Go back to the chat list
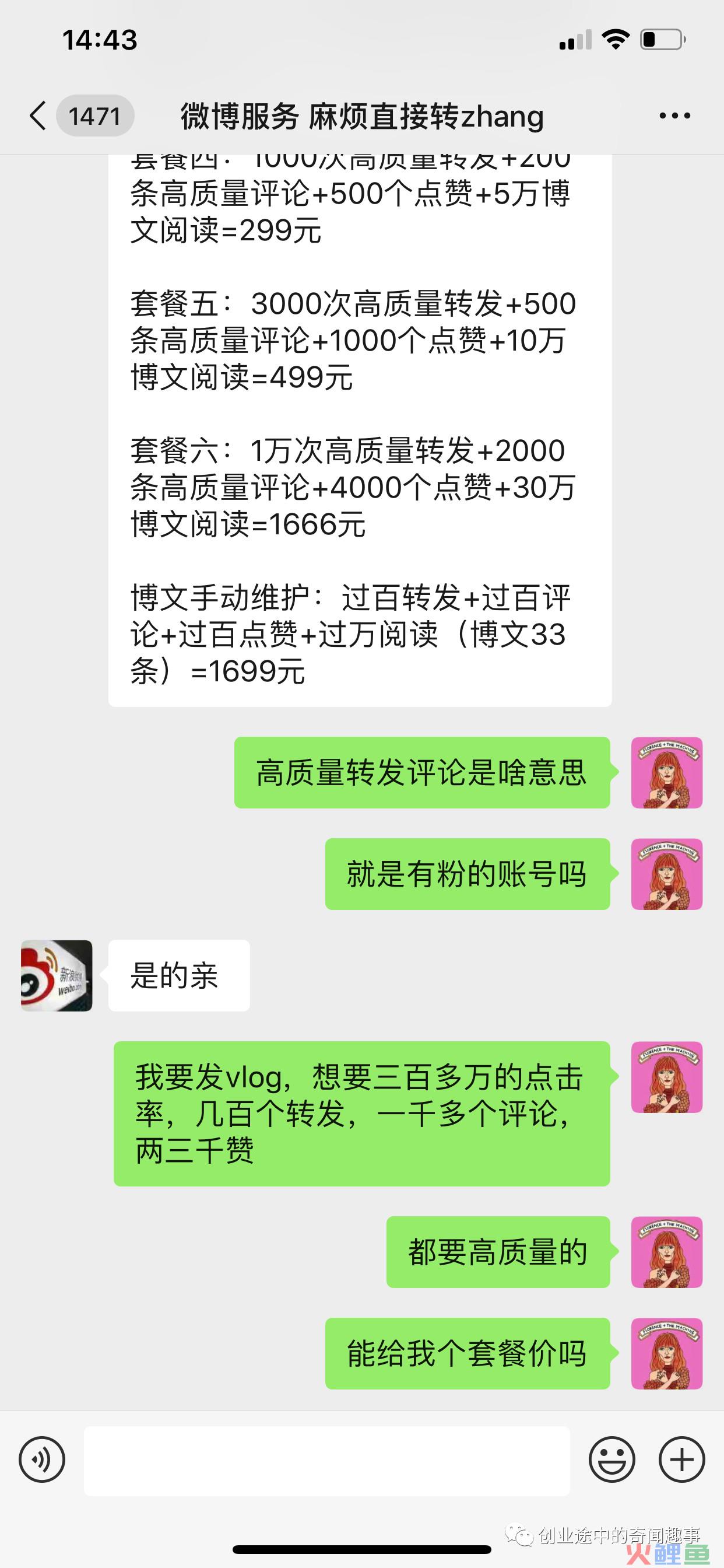 point(38,116)
